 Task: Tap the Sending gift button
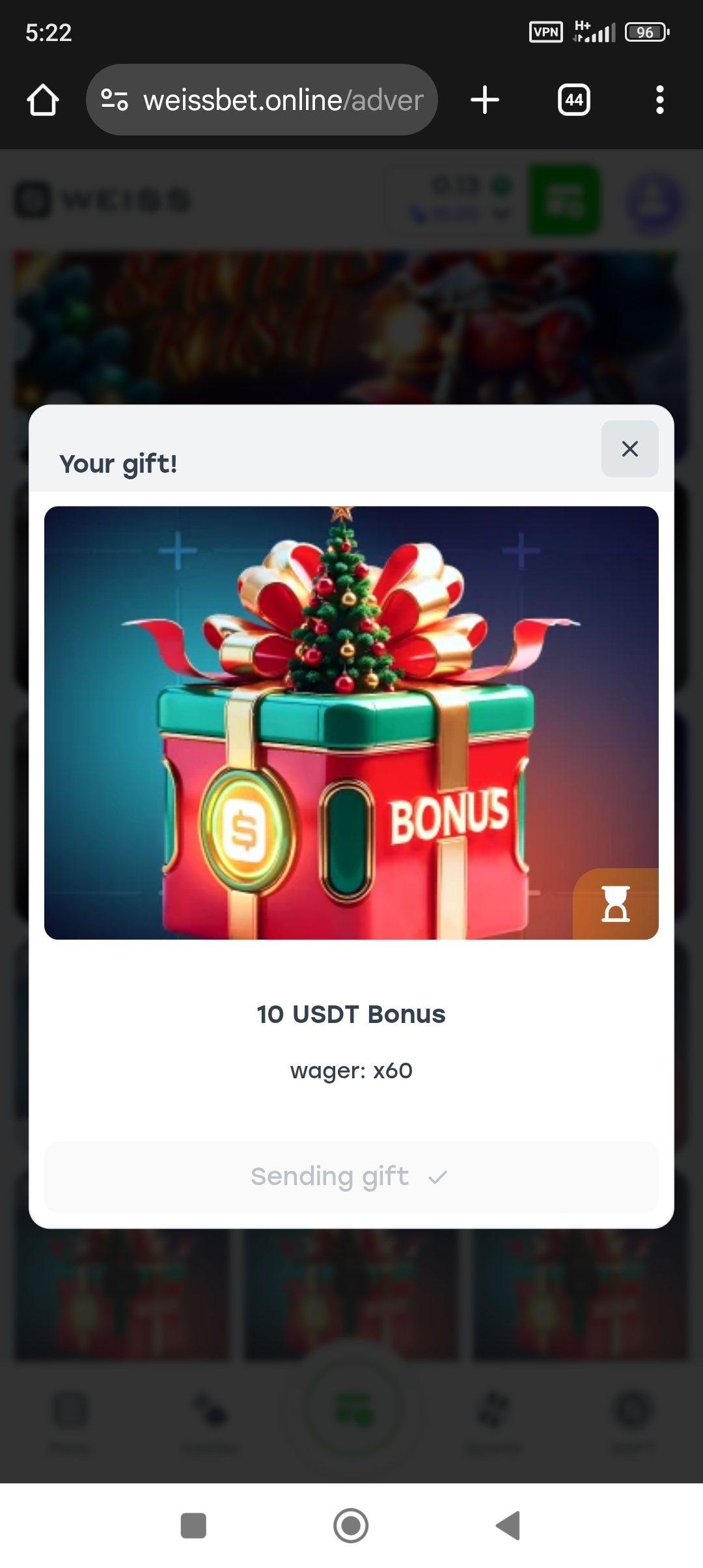coord(351,1177)
